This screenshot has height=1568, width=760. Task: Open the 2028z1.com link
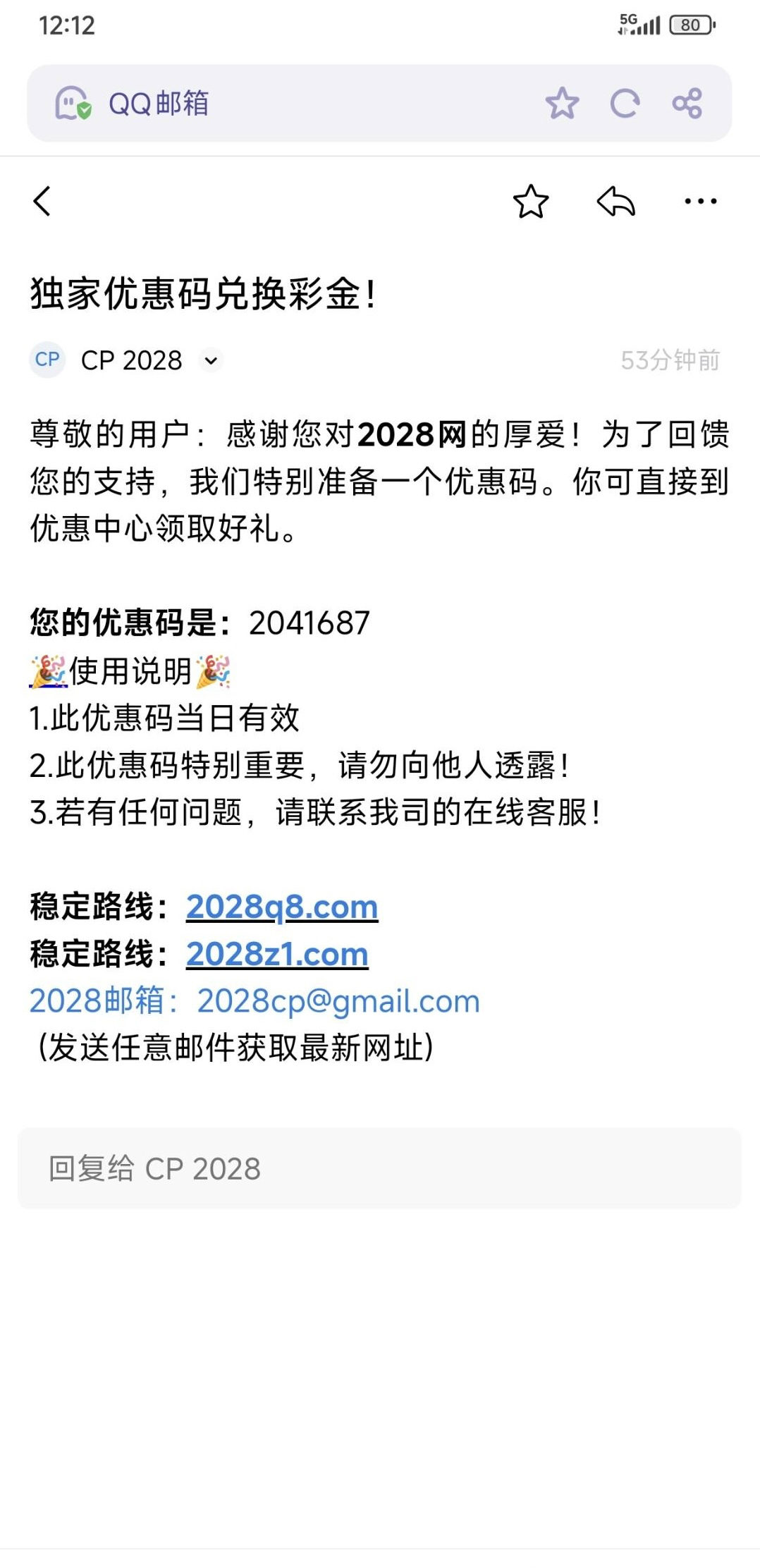tap(277, 954)
